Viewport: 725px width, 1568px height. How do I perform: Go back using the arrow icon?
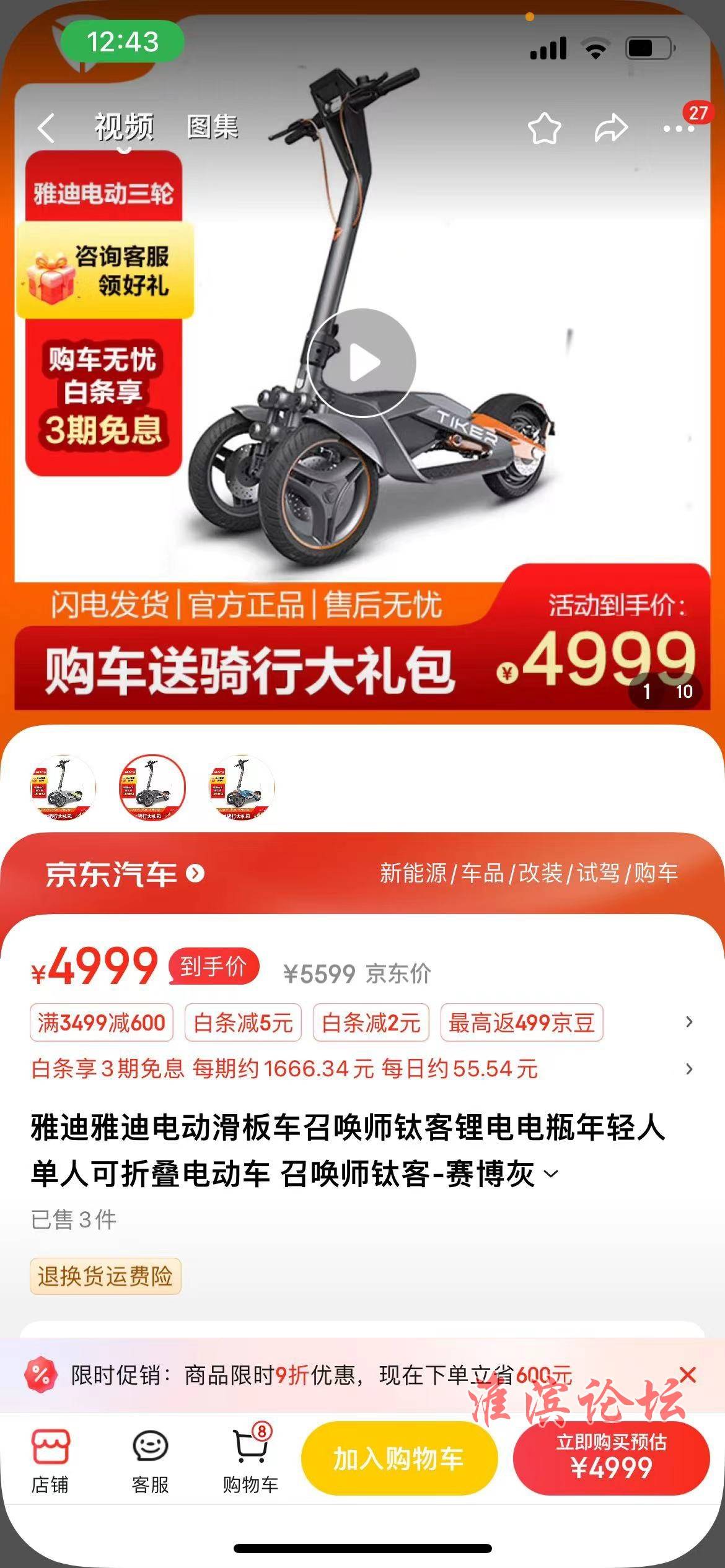(46, 128)
